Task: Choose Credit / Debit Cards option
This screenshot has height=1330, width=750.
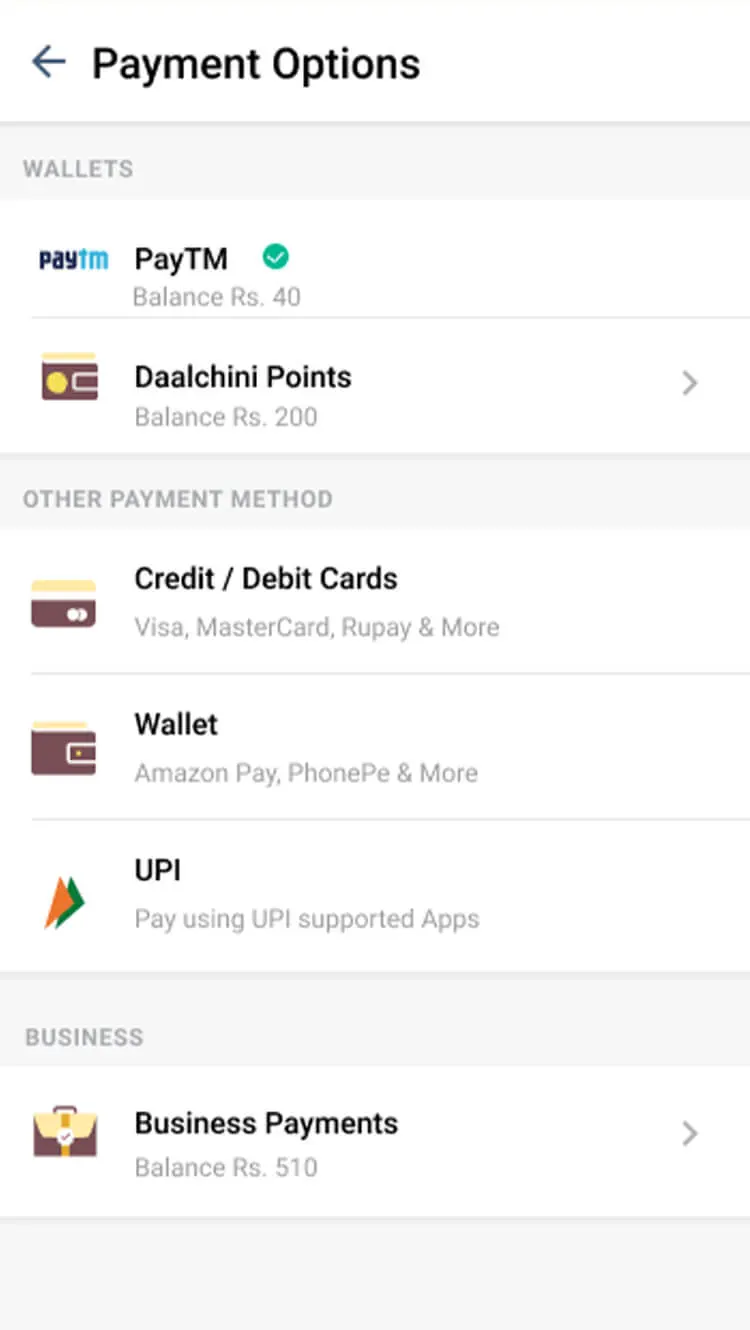Action: point(374,601)
